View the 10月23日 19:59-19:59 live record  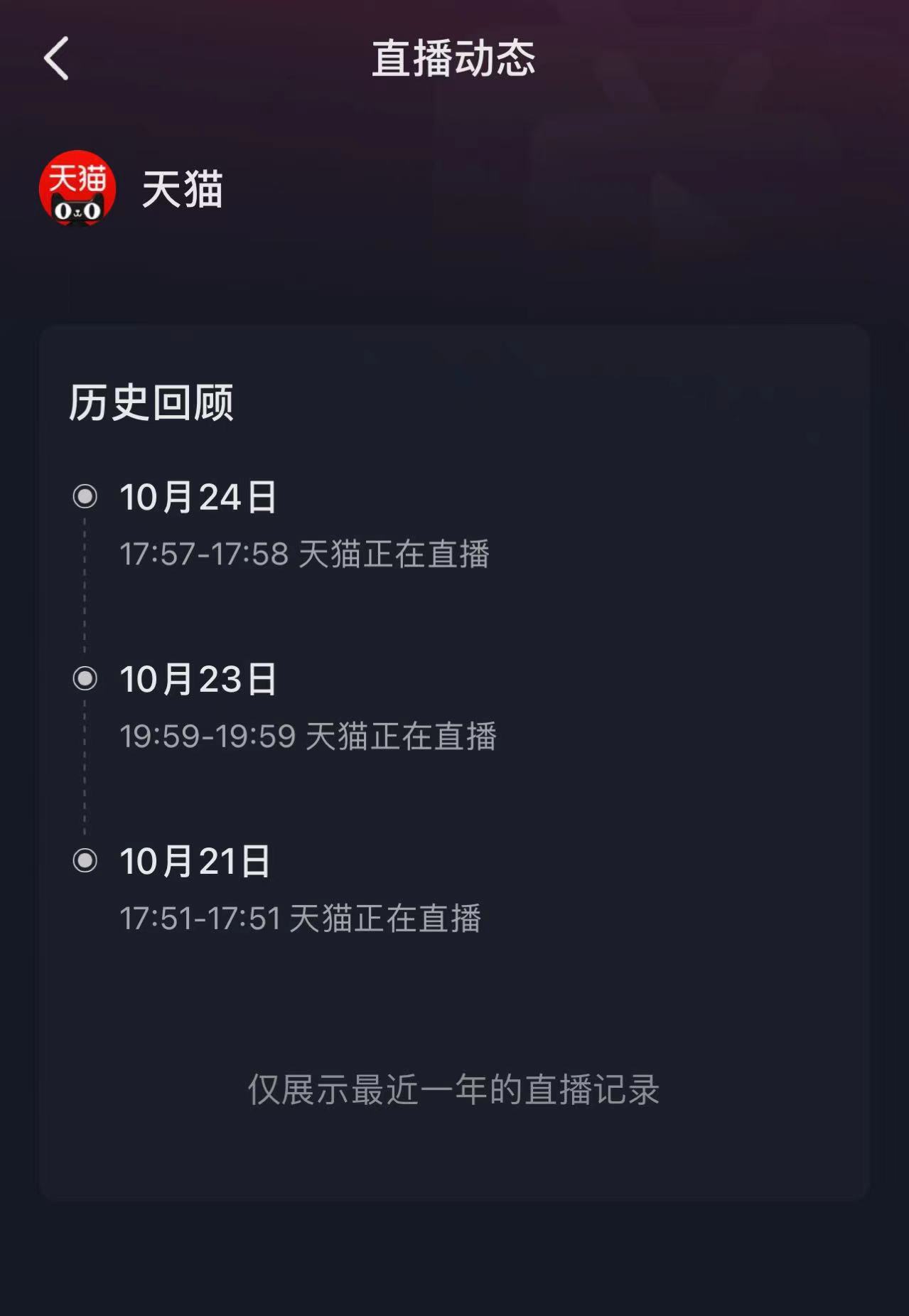click(308, 735)
